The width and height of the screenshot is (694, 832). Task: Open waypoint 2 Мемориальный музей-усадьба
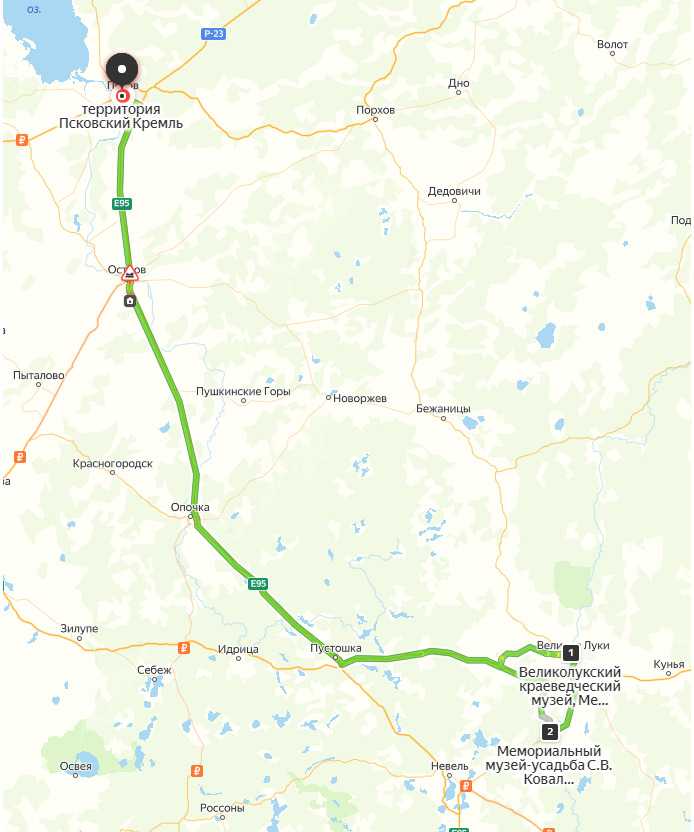[549, 731]
